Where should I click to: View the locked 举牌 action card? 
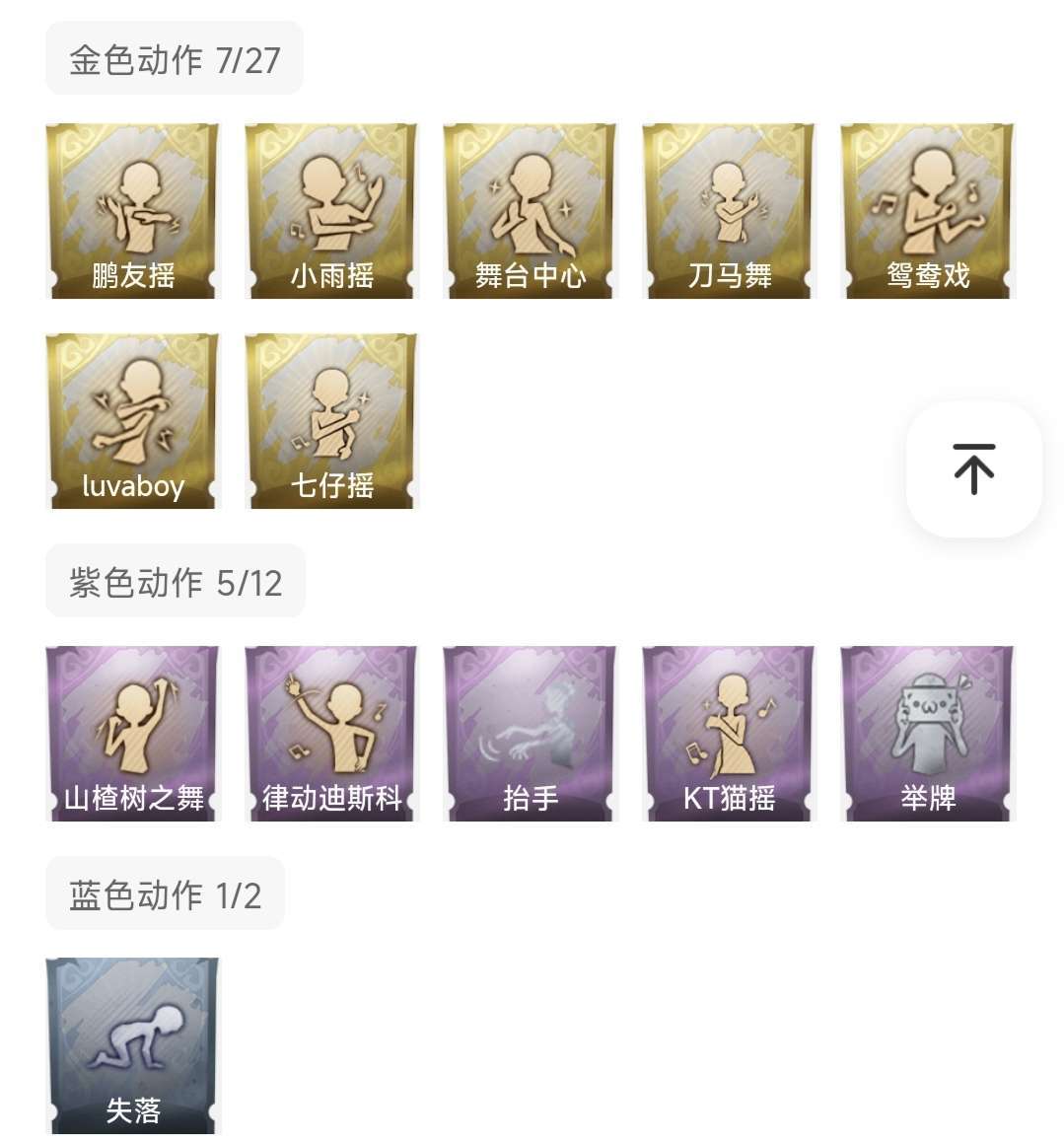[x=927, y=733]
